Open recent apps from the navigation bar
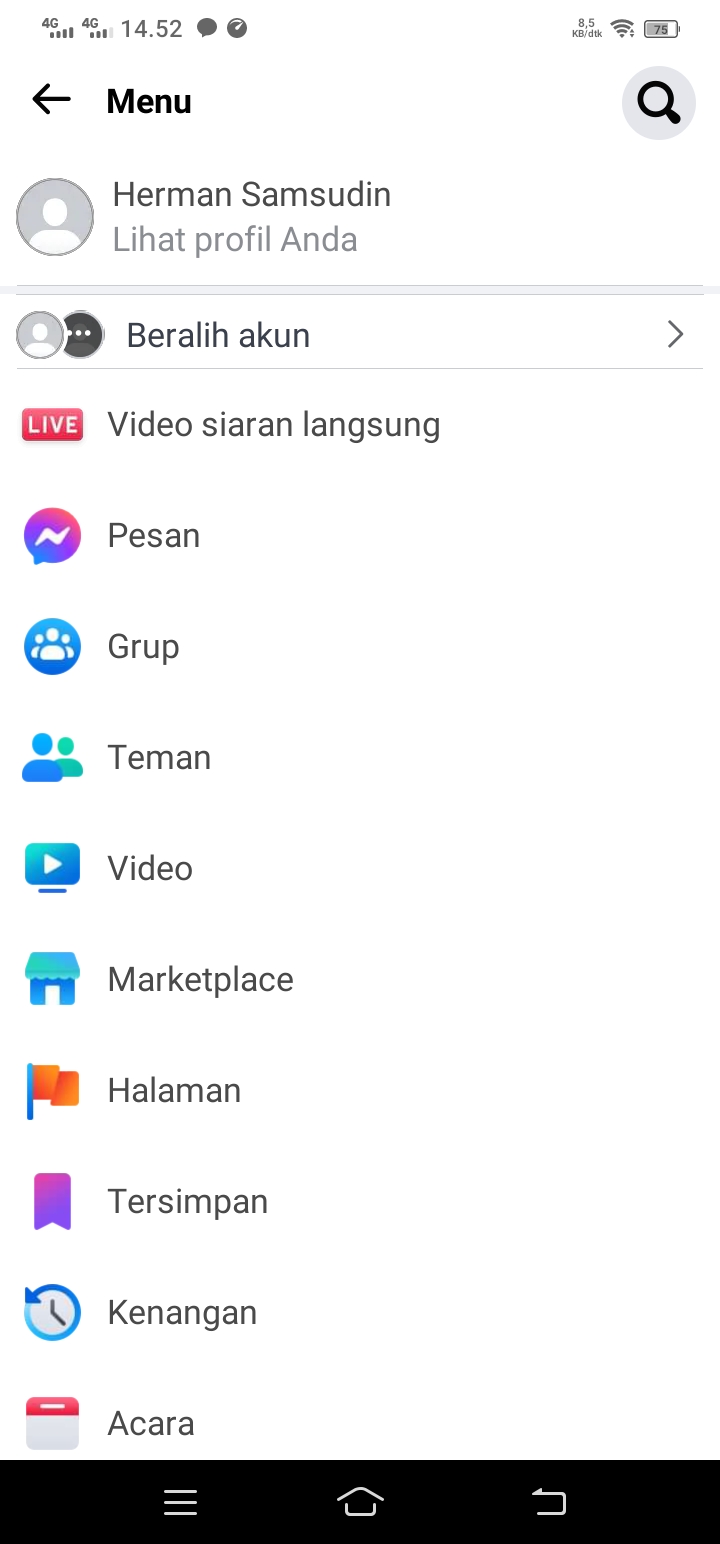This screenshot has width=720, height=1544. (x=180, y=1501)
